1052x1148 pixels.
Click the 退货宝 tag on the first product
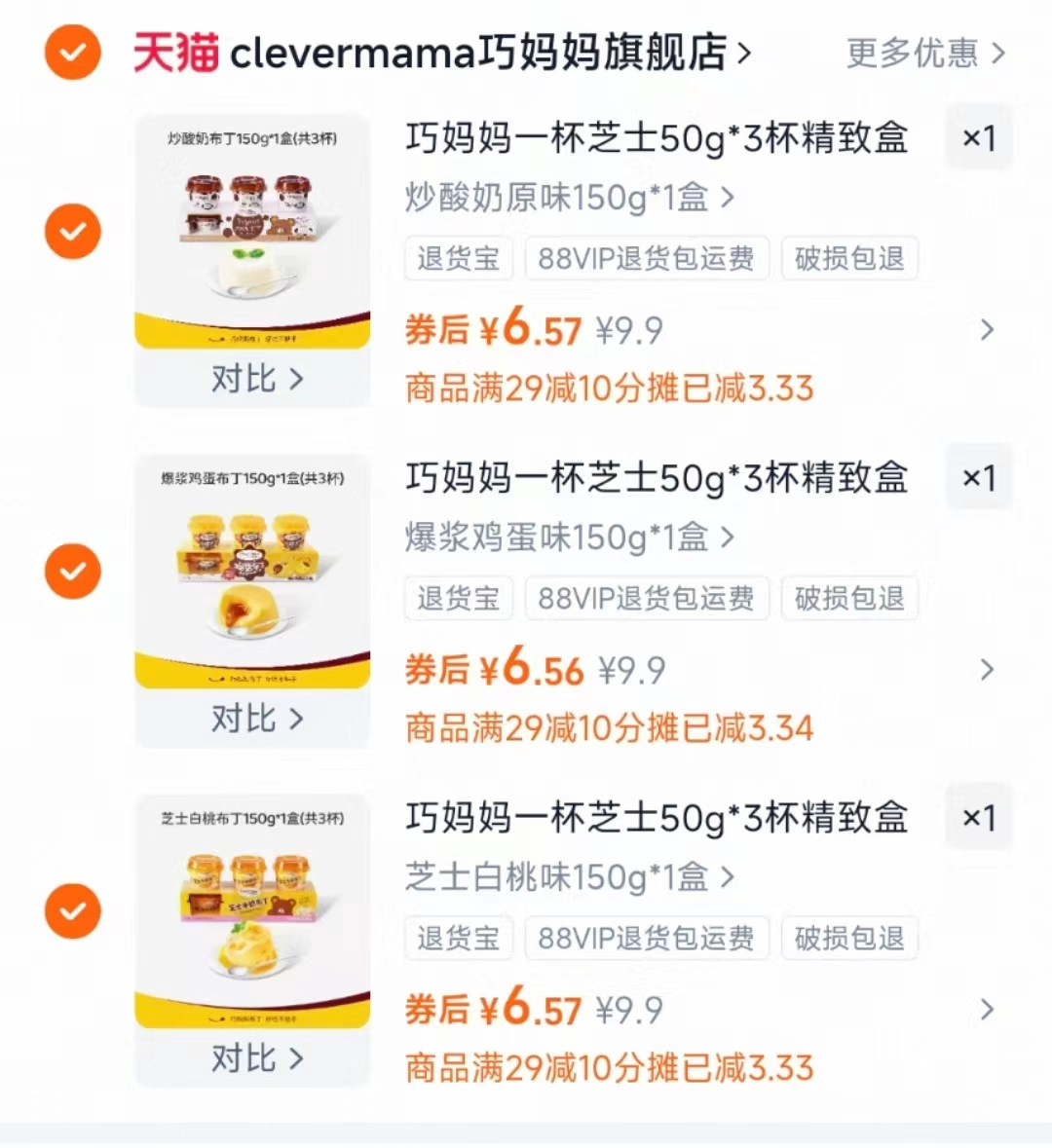(x=458, y=258)
